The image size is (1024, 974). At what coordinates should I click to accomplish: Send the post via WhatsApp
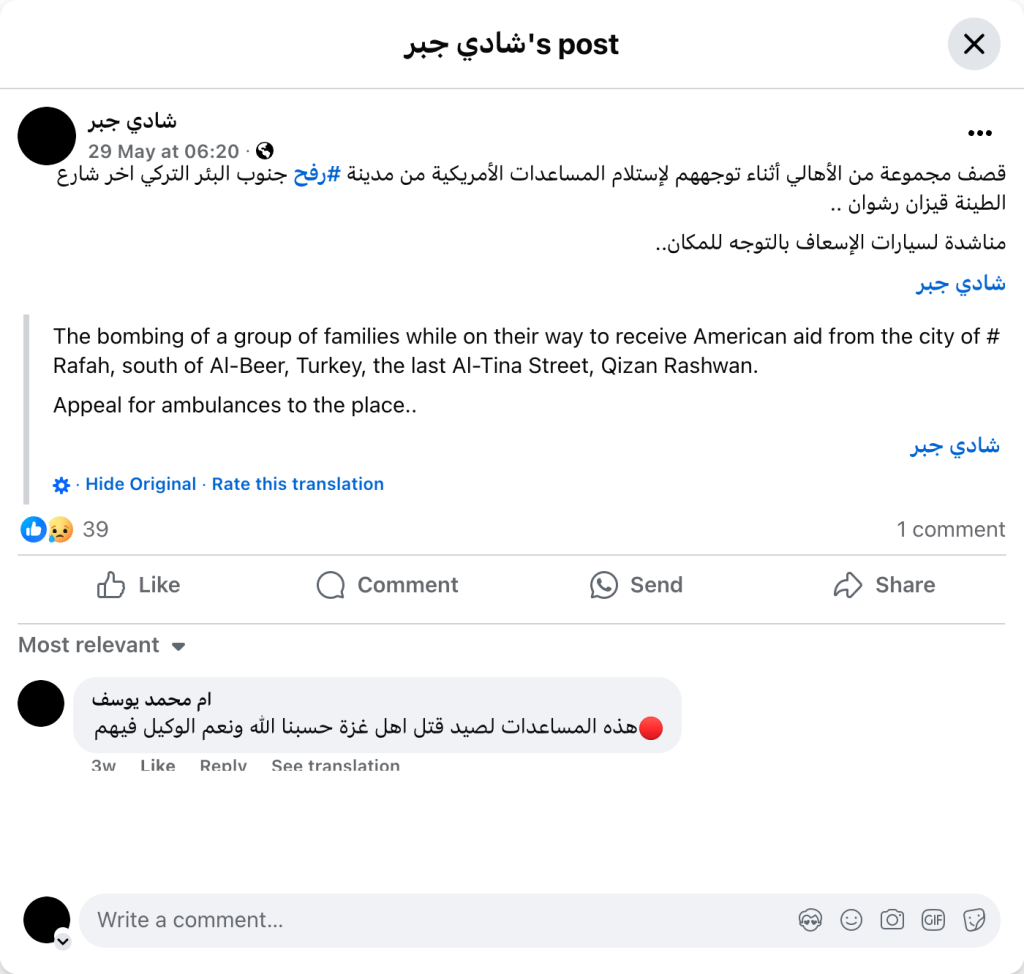tap(636, 585)
